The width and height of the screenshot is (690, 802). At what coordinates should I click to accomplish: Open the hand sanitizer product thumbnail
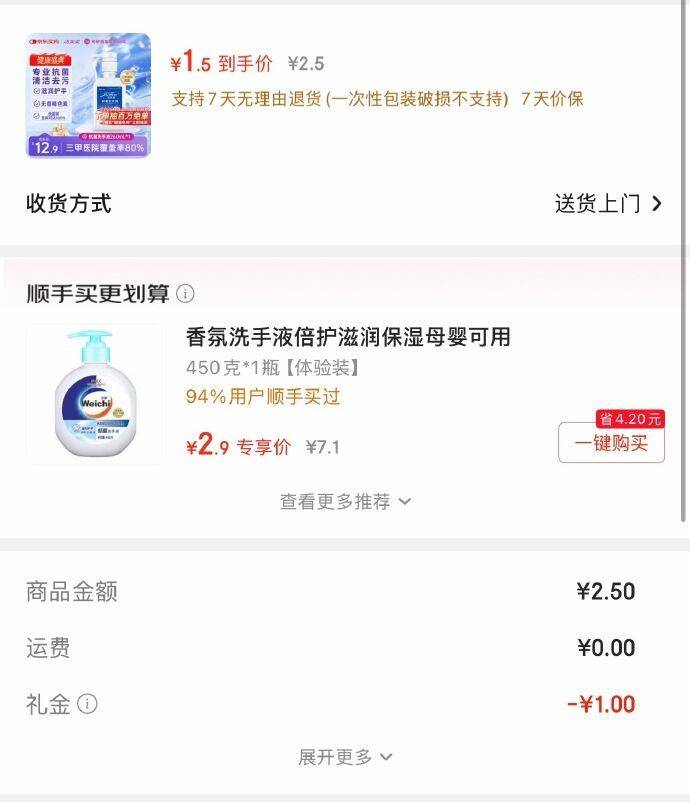[88, 96]
